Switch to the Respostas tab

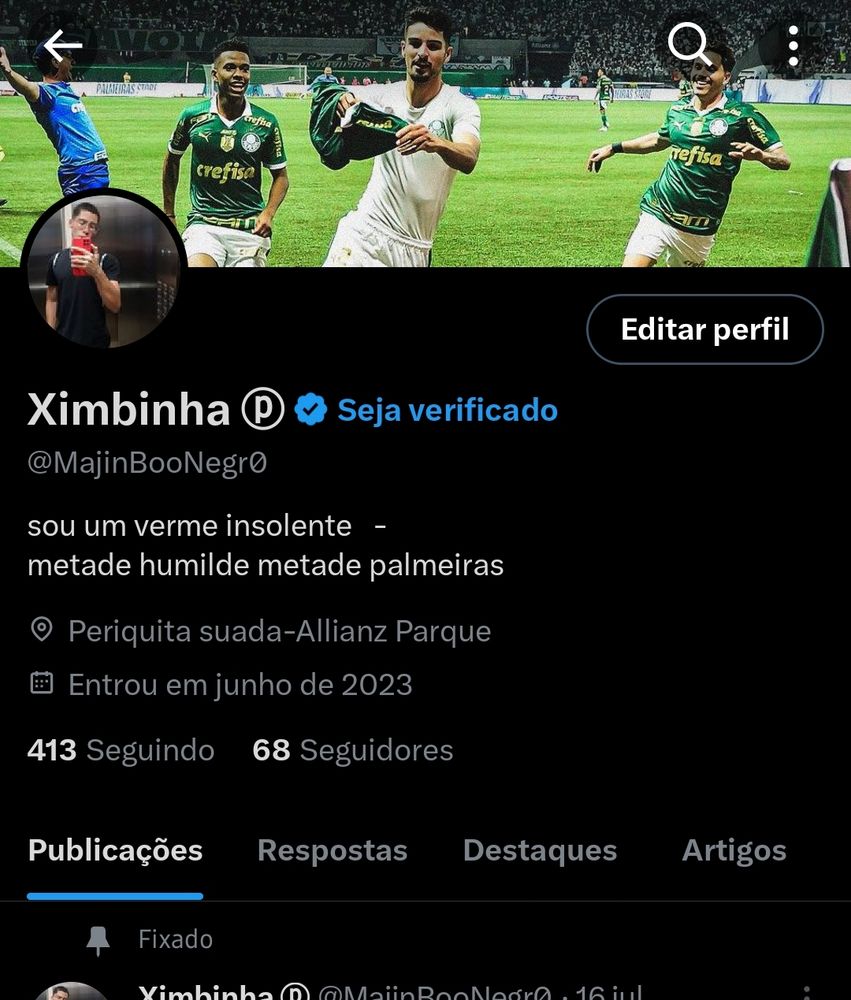pos(332,850)
